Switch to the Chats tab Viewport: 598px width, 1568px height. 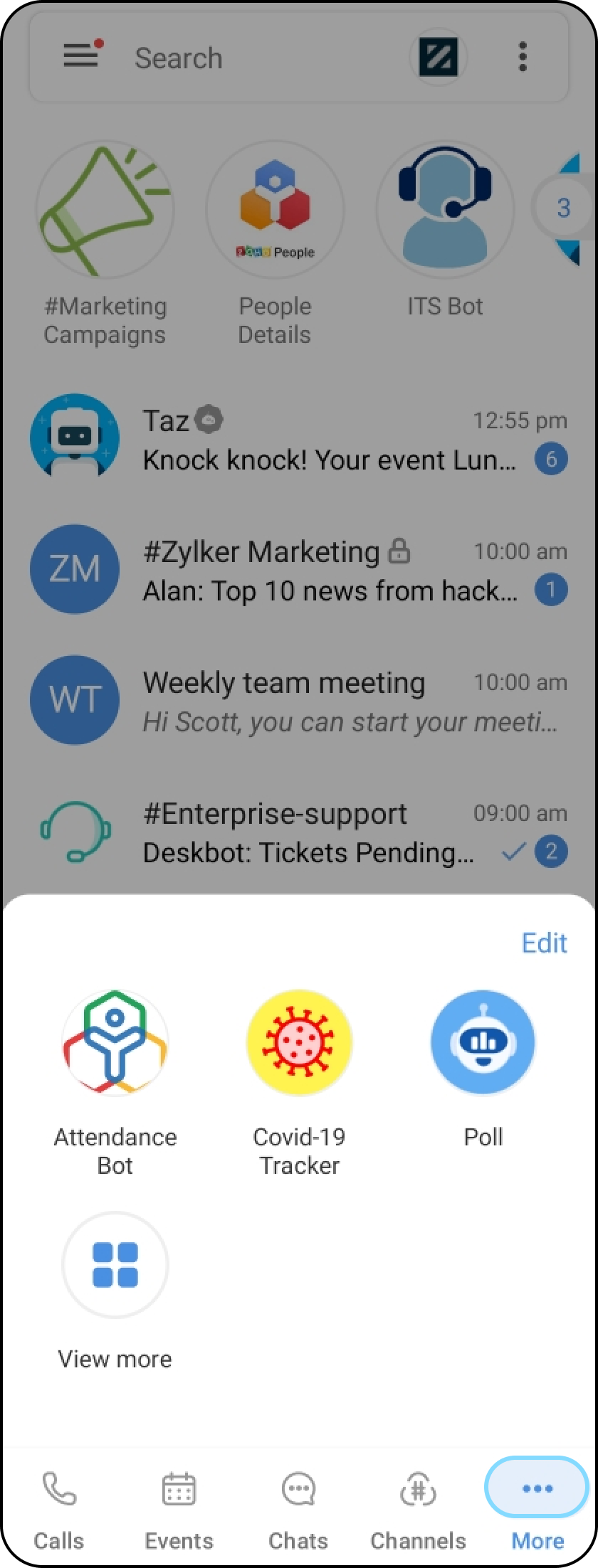click(298, 1500)
